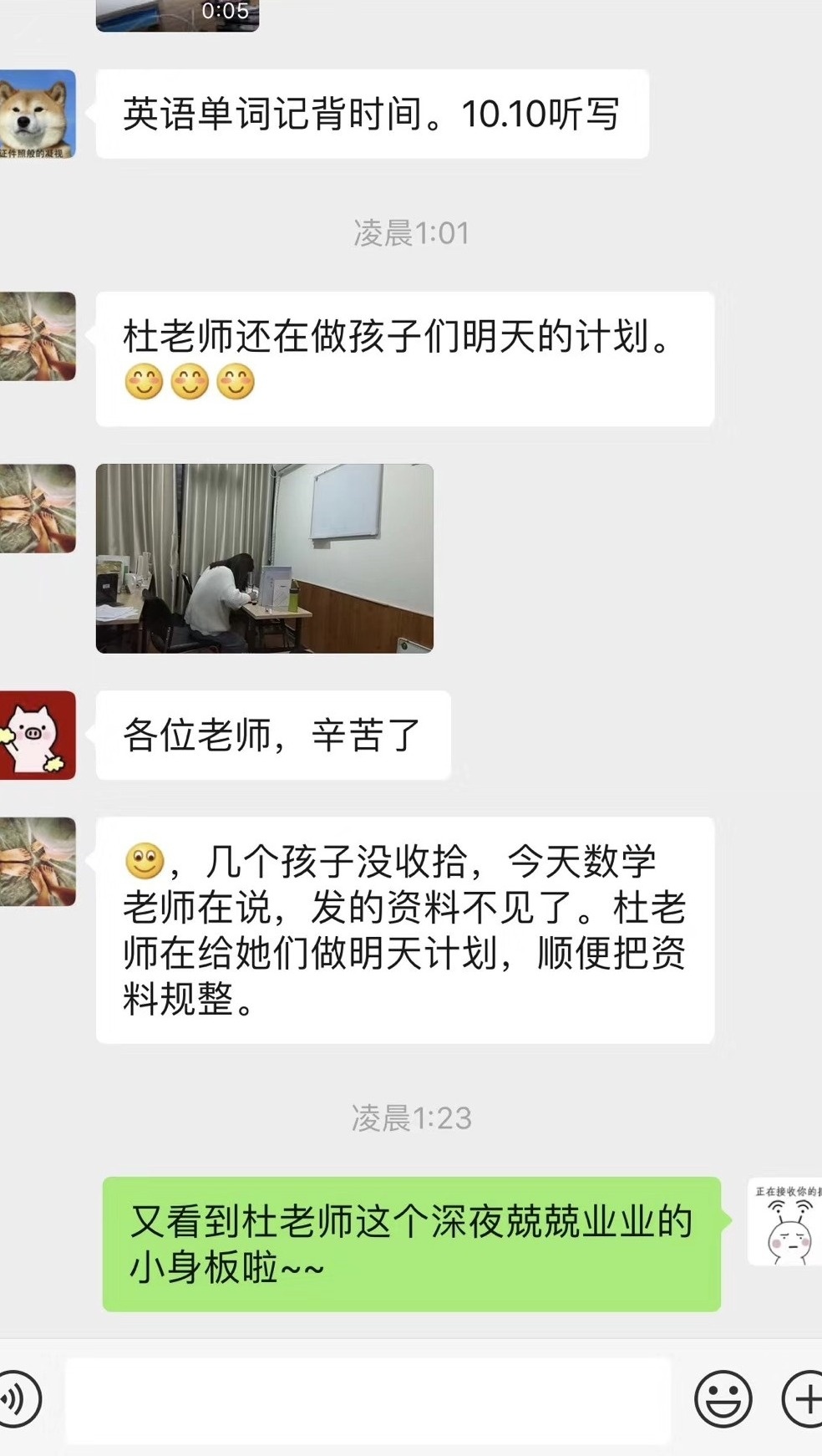Open the avatar beside the 杜老师还在做 message
The width and height of the screenshot is (822, 1456).
coord(38,337)
